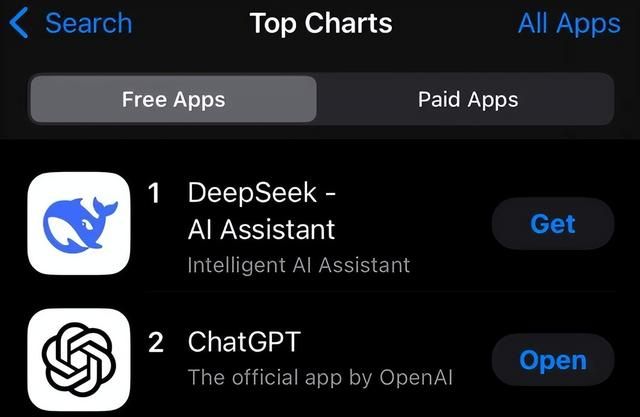The width and height of the screenshot is (640, 417).
Task: Open the All Apps filter
Action: pyautogui.click(x=568, y=23)
